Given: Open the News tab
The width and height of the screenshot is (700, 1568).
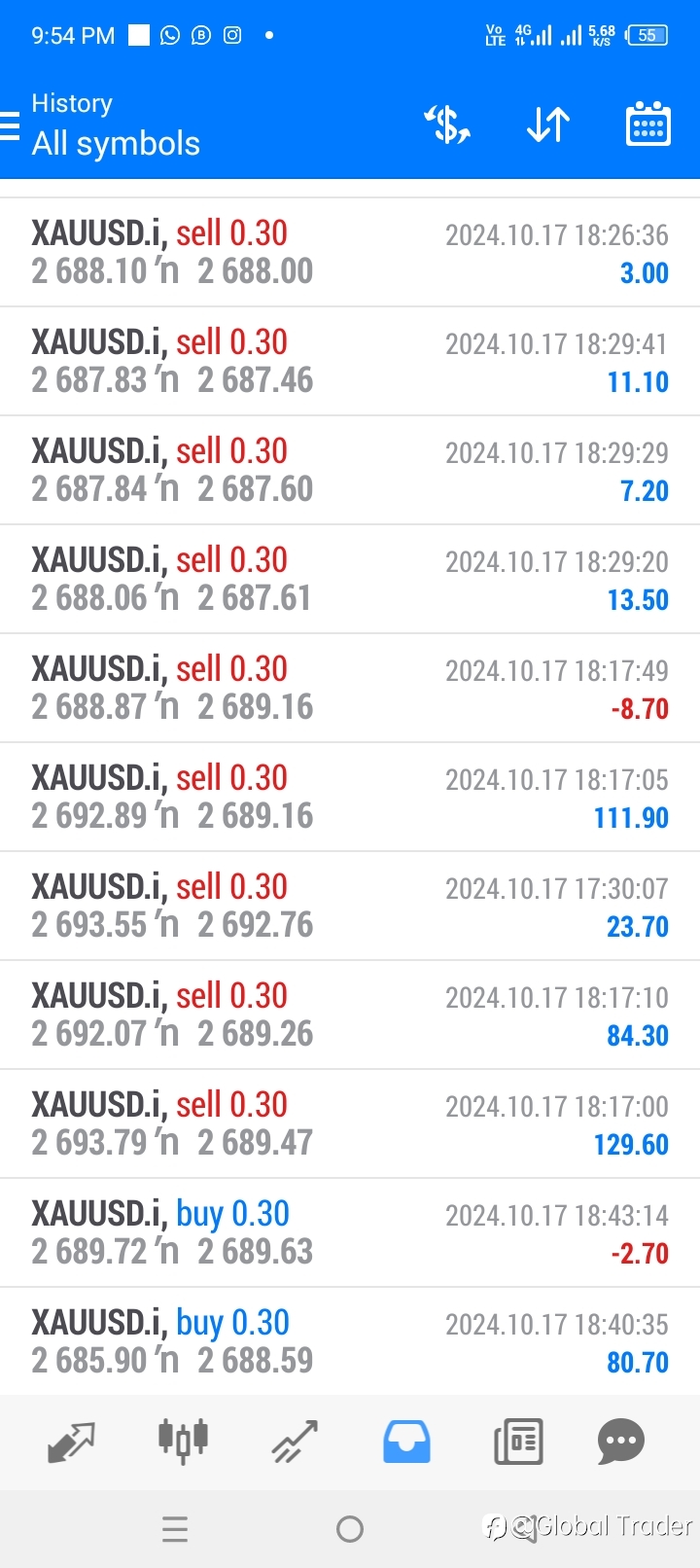Looking at the screenshot, I should 518,1442.
